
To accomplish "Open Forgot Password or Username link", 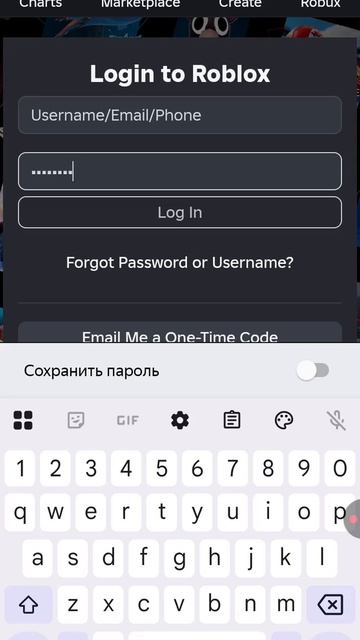I will 180,262.
